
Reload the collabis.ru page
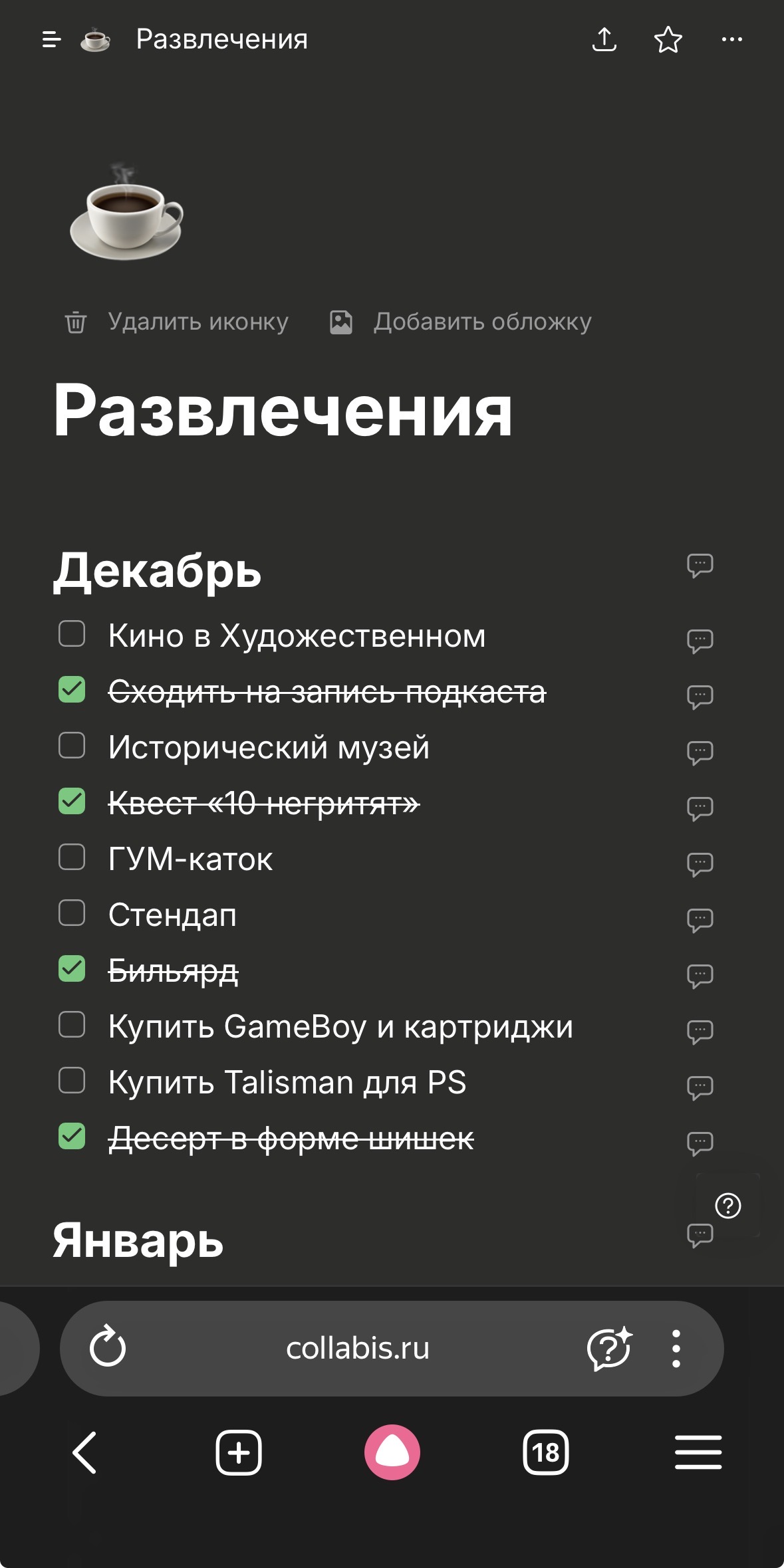coord(108,1348)
